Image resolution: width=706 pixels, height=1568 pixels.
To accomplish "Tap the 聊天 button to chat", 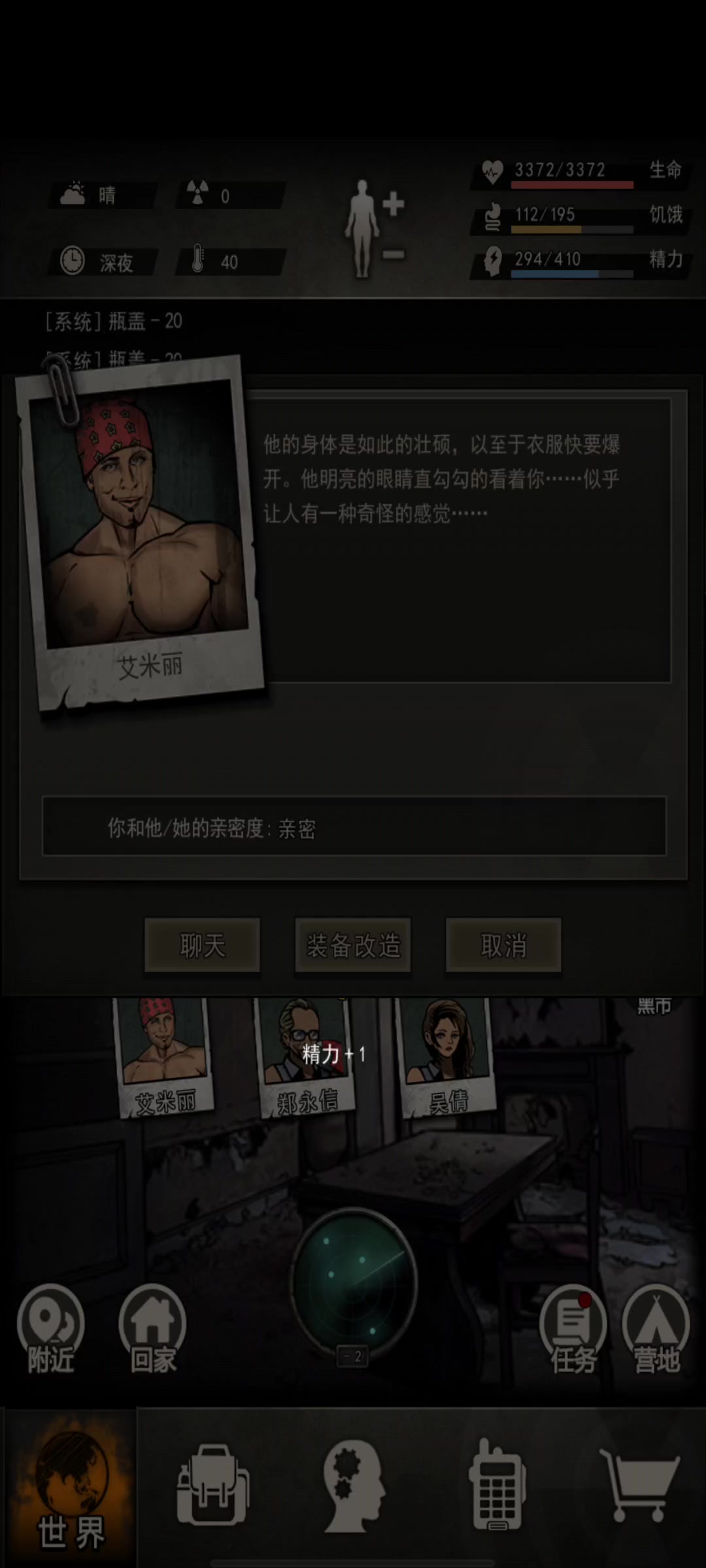I will [x=202, y=945].
